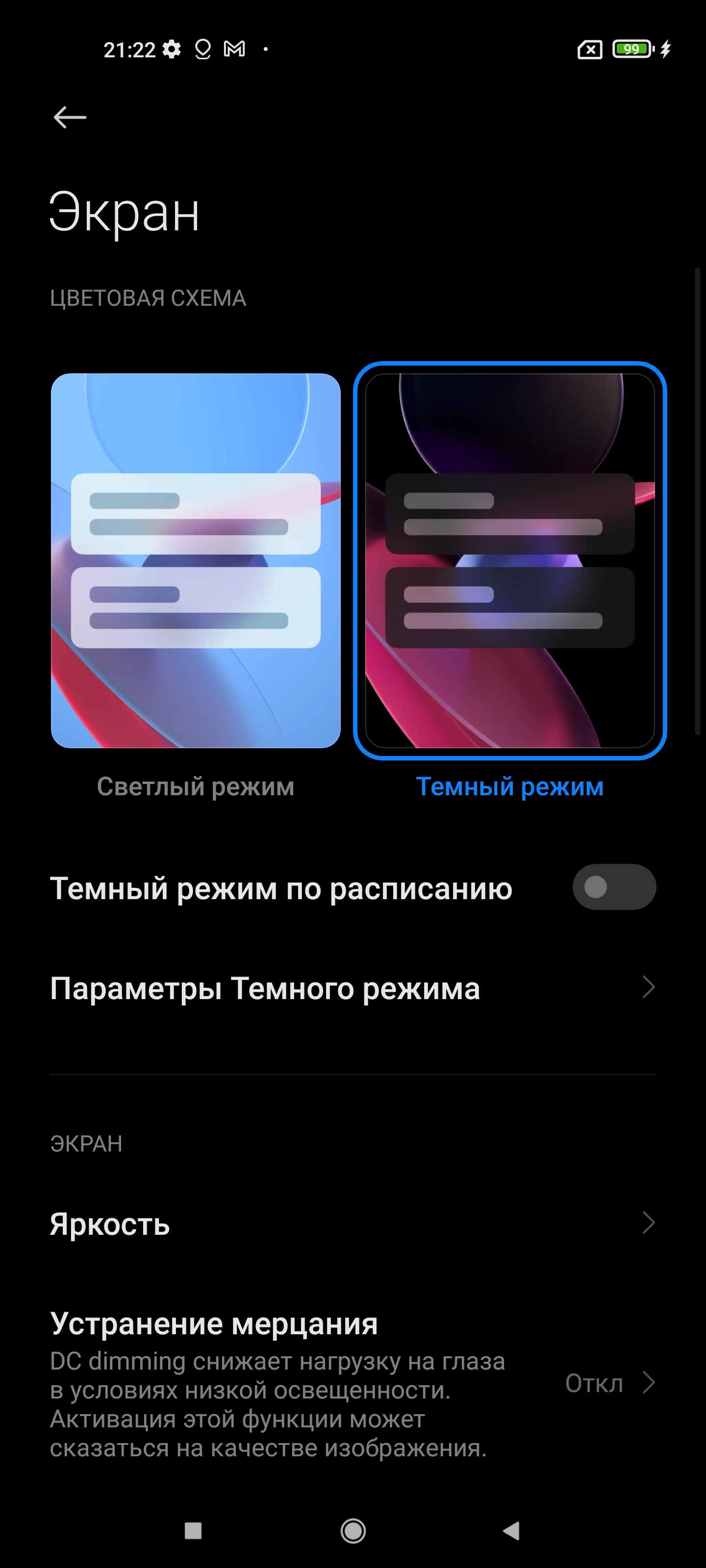Select the Светлый режим preview
706x1568 pixels.
pos(196,561)
